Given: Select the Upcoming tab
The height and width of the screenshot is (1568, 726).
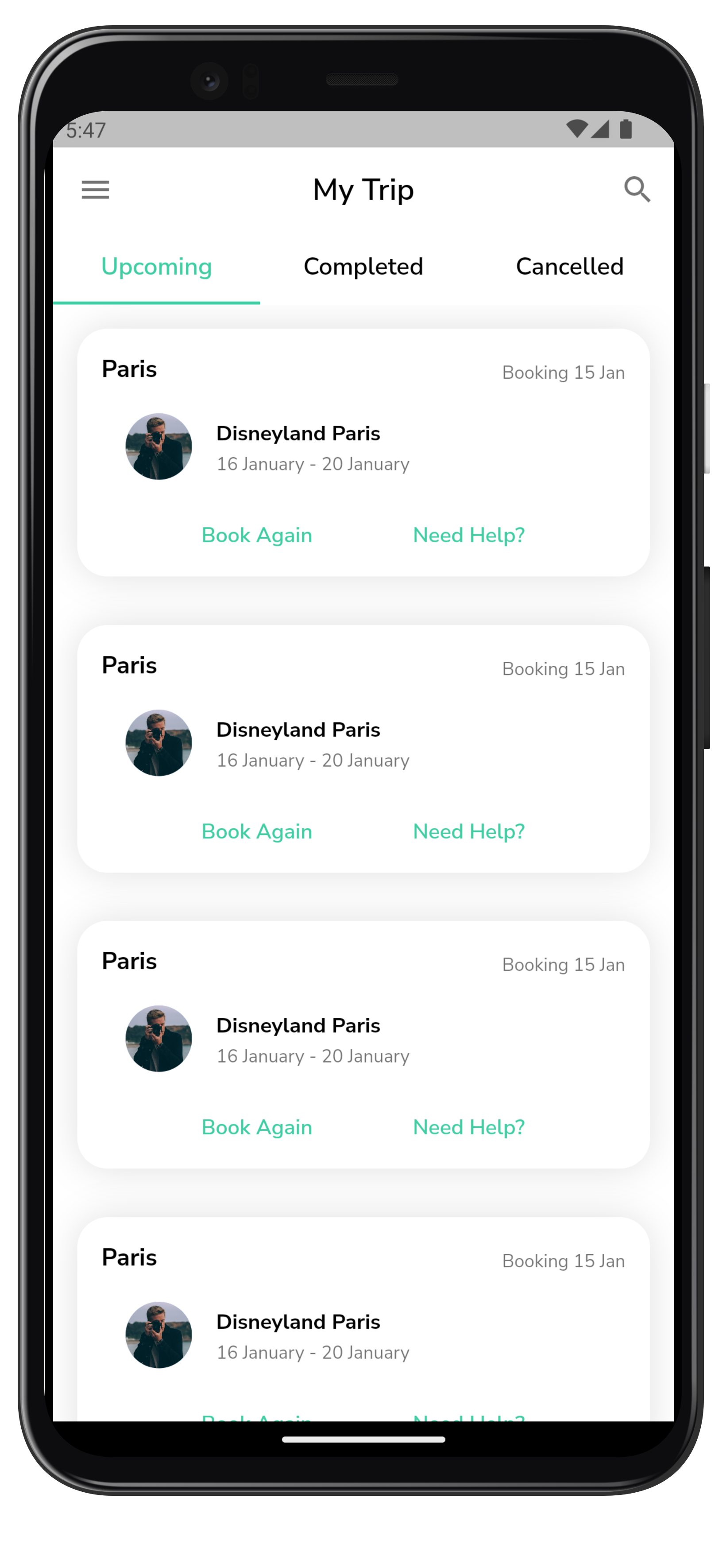Looking at the screenshot, I should (156, 267).
